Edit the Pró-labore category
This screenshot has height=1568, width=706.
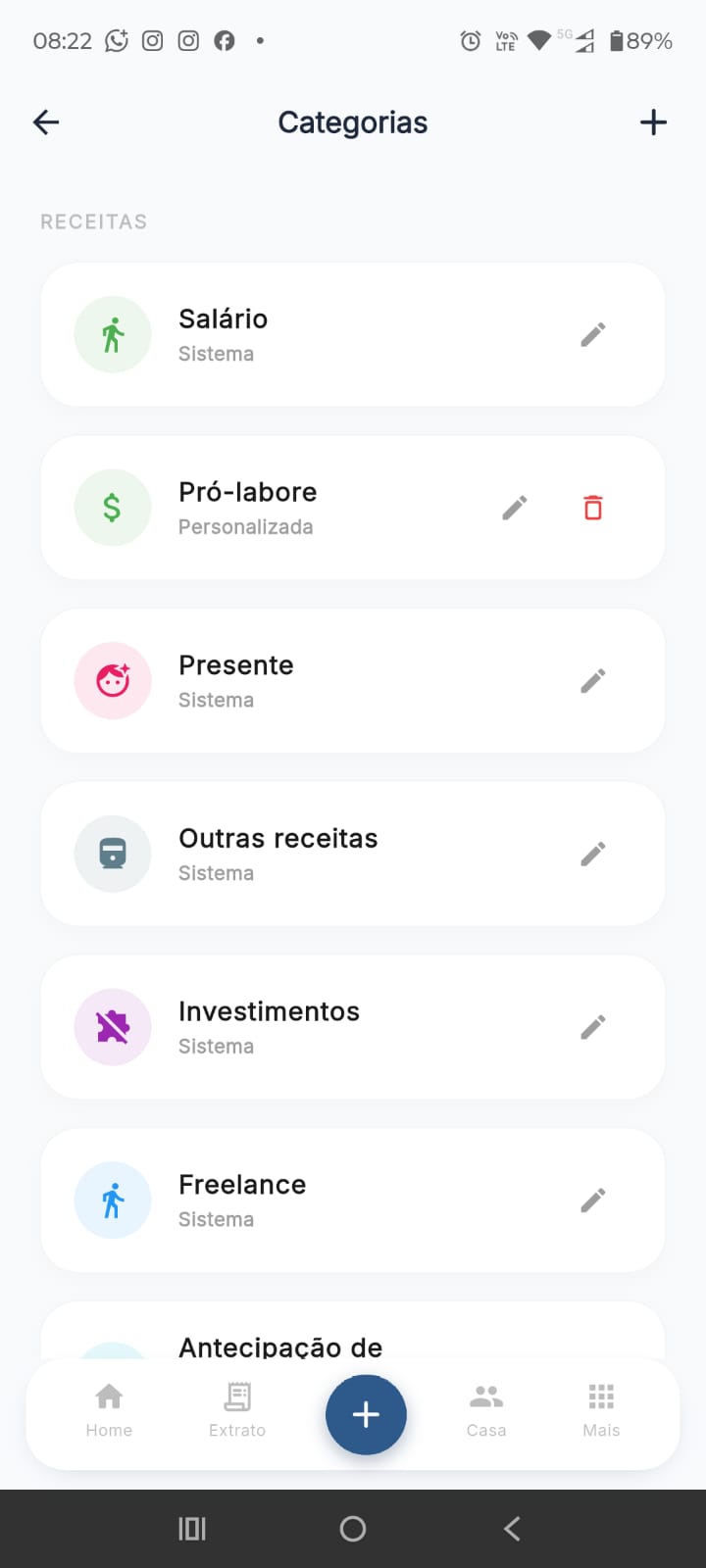coord(515,508)
